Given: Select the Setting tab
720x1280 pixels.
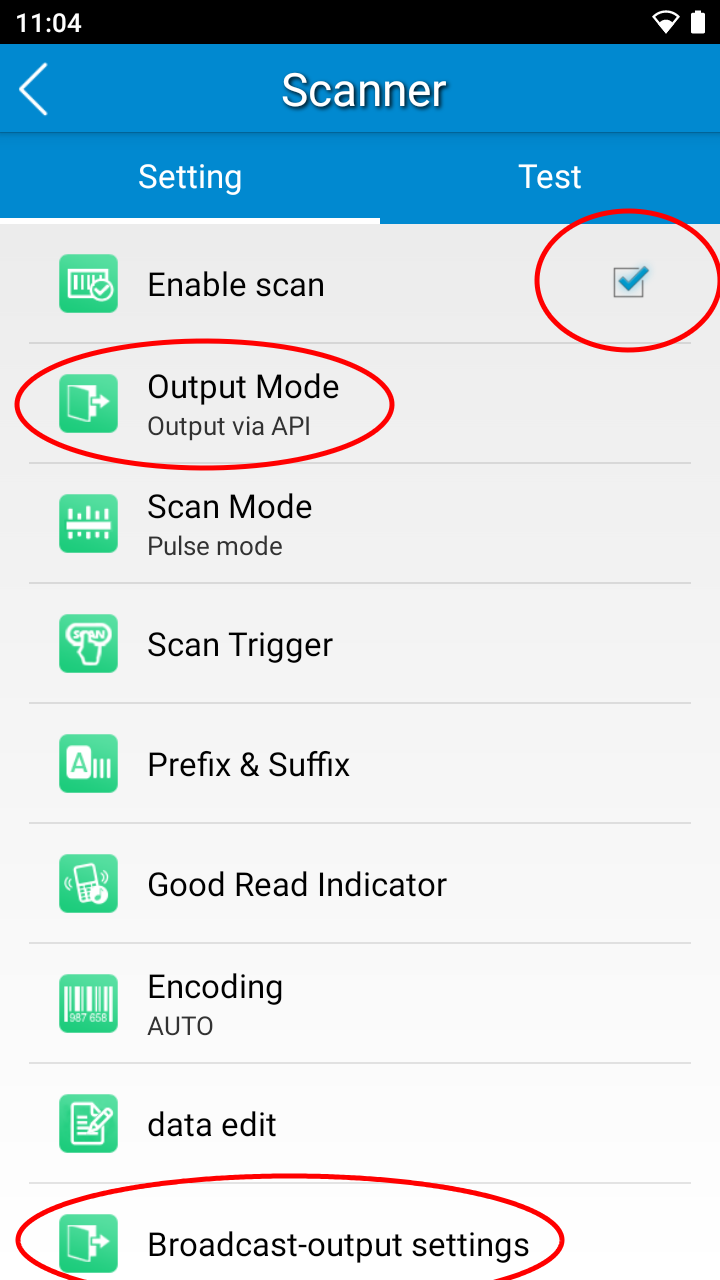Looking at the screenshot, I should (x=190, y=178).
